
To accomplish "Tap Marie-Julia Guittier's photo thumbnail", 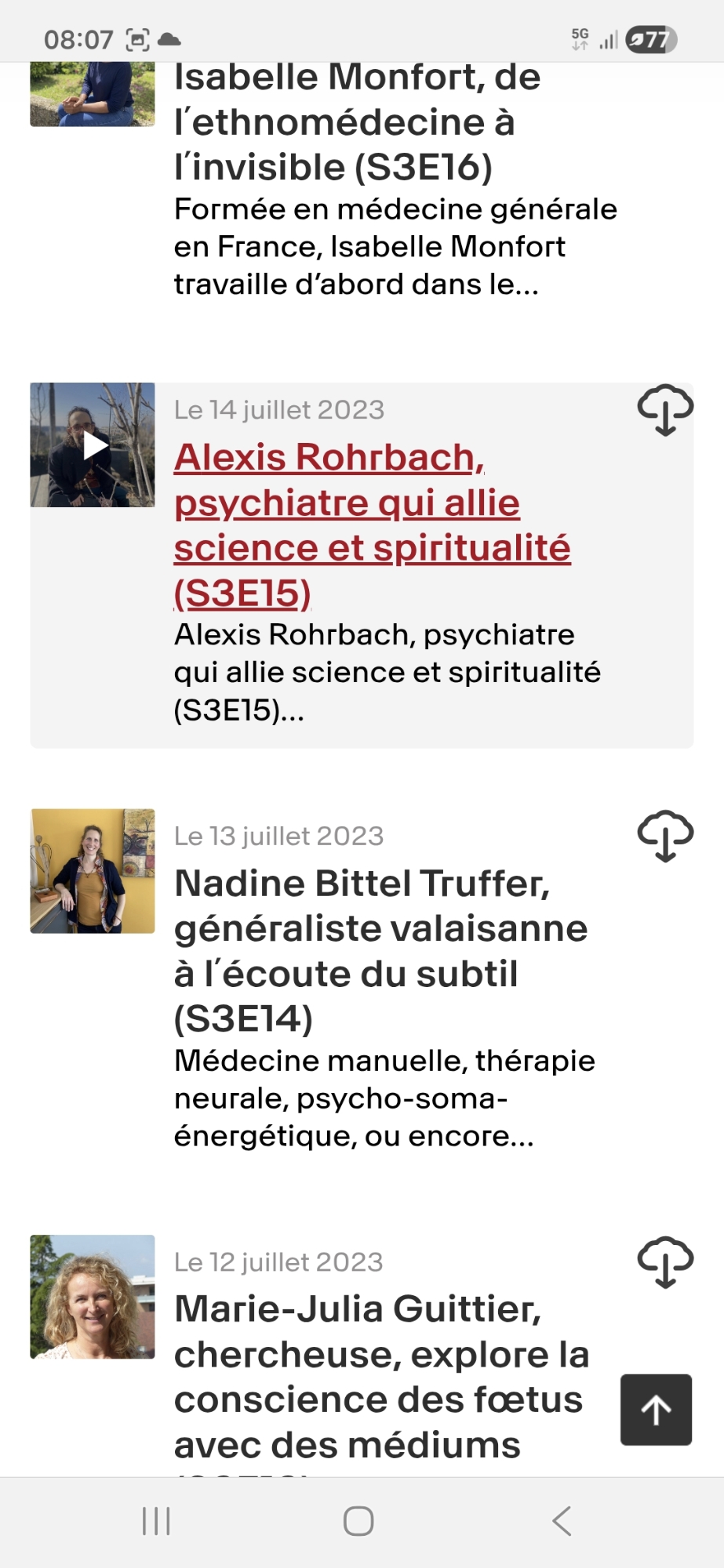I will click(x=93, y=1297).
